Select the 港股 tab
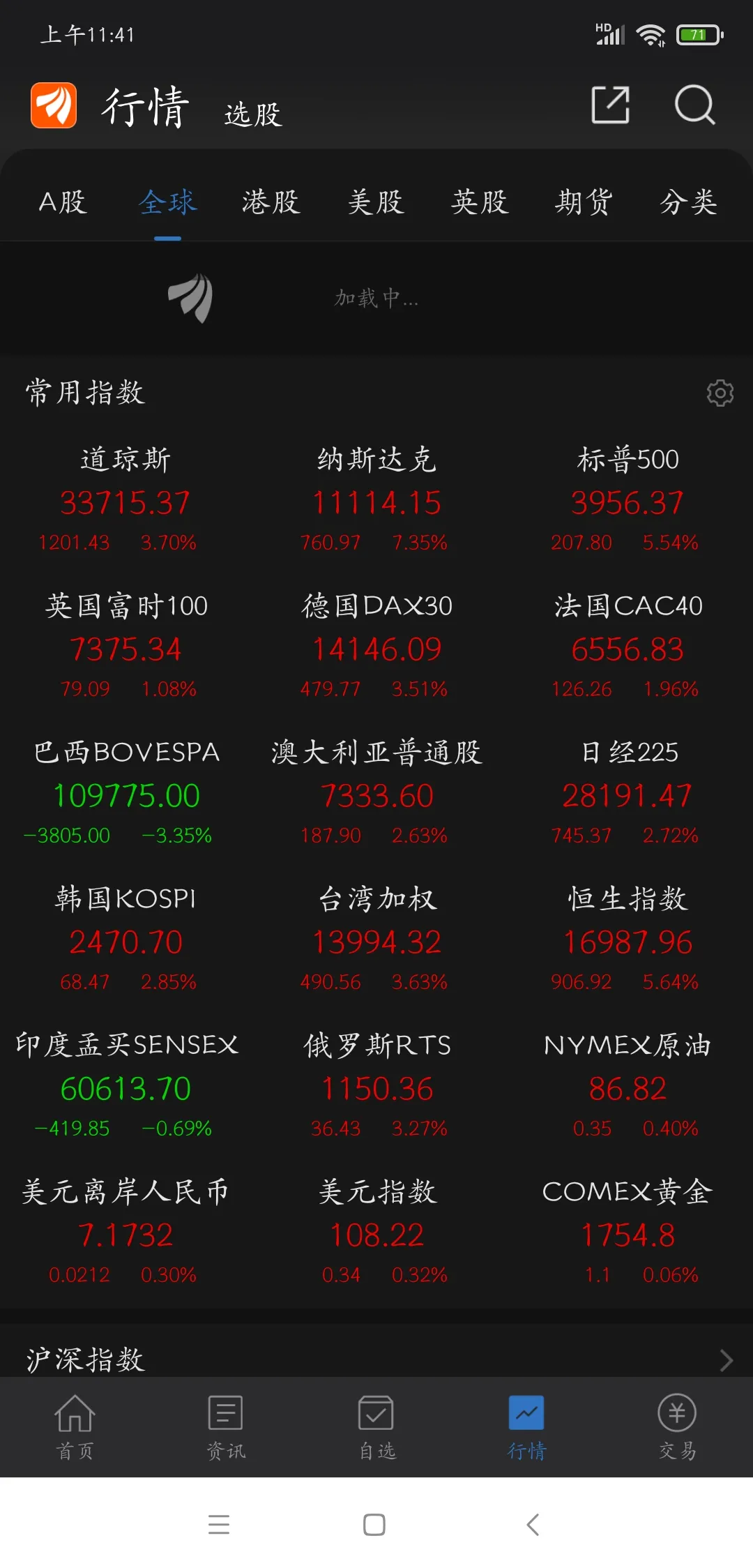The width and height of the screenshot is (753, 1568). (271, 202)
